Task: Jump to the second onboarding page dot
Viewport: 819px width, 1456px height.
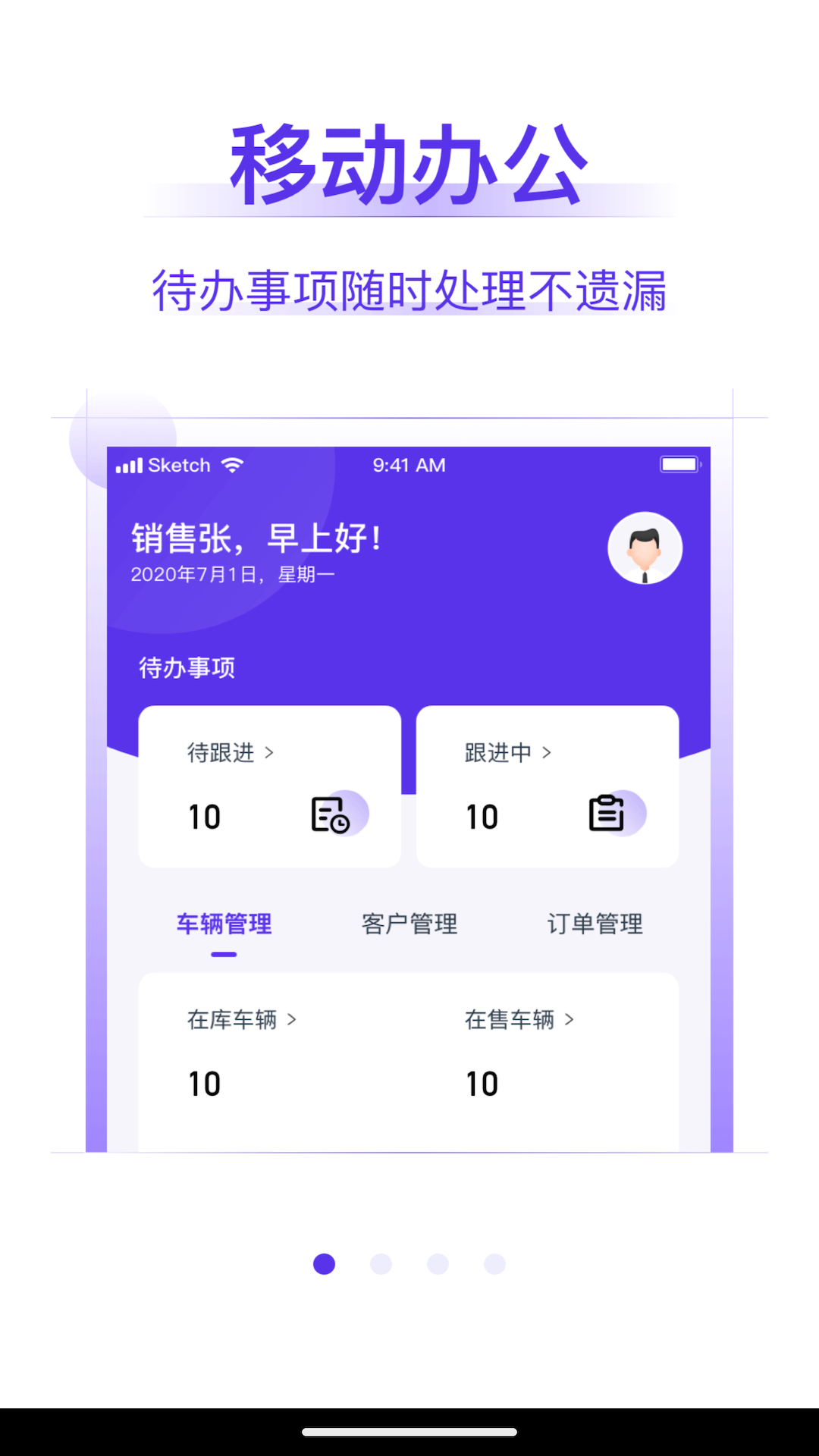Action: pos(381,1264)
